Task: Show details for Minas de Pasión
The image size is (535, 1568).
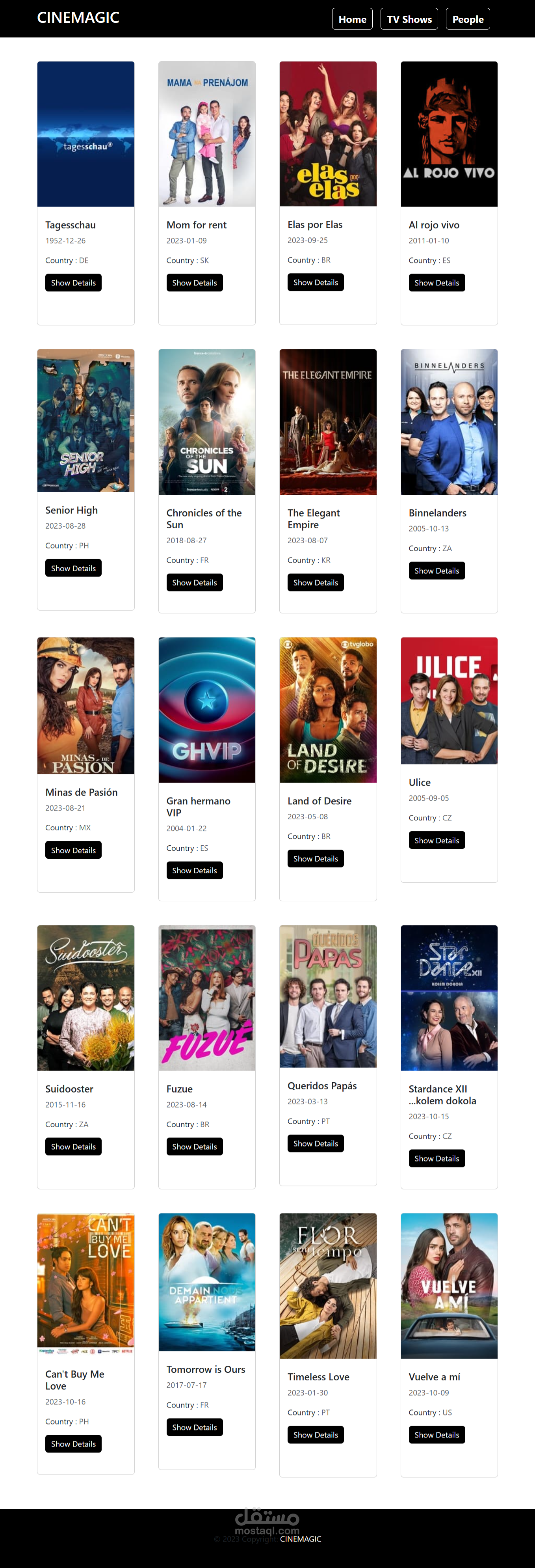Action: pyautogui.click(x=73, y=850)
